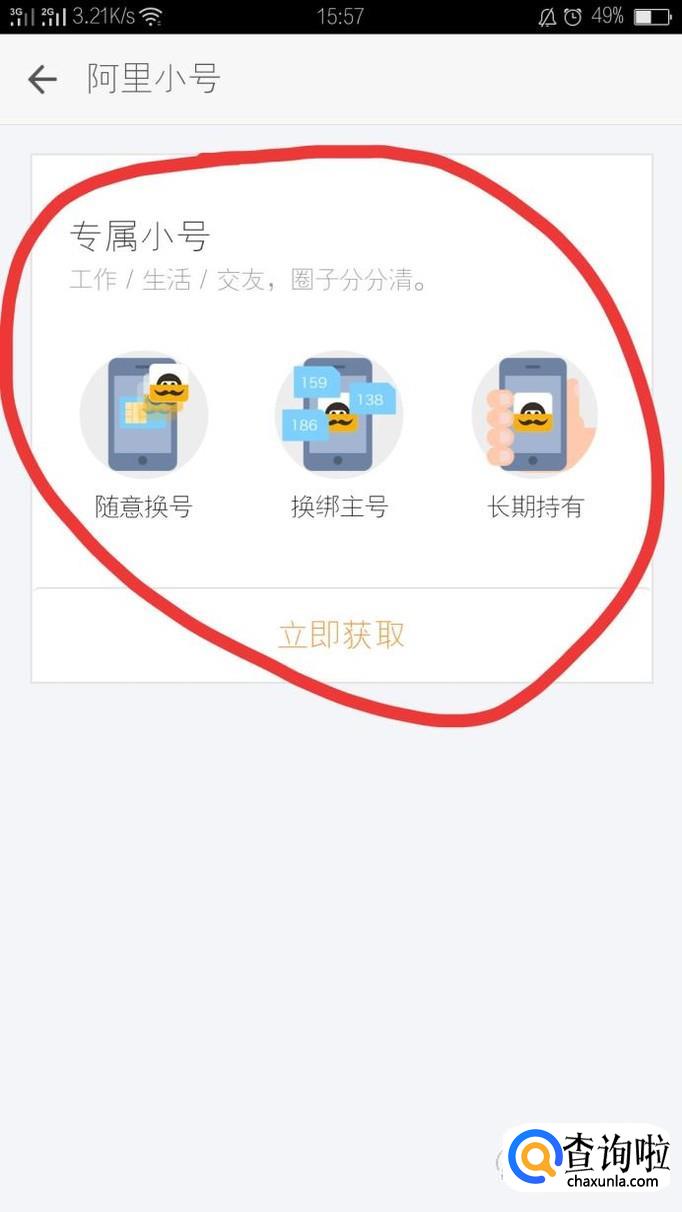Go back from the 阿里小号 page
Viewport: 682px width, 1212px height.
(42, 79)
